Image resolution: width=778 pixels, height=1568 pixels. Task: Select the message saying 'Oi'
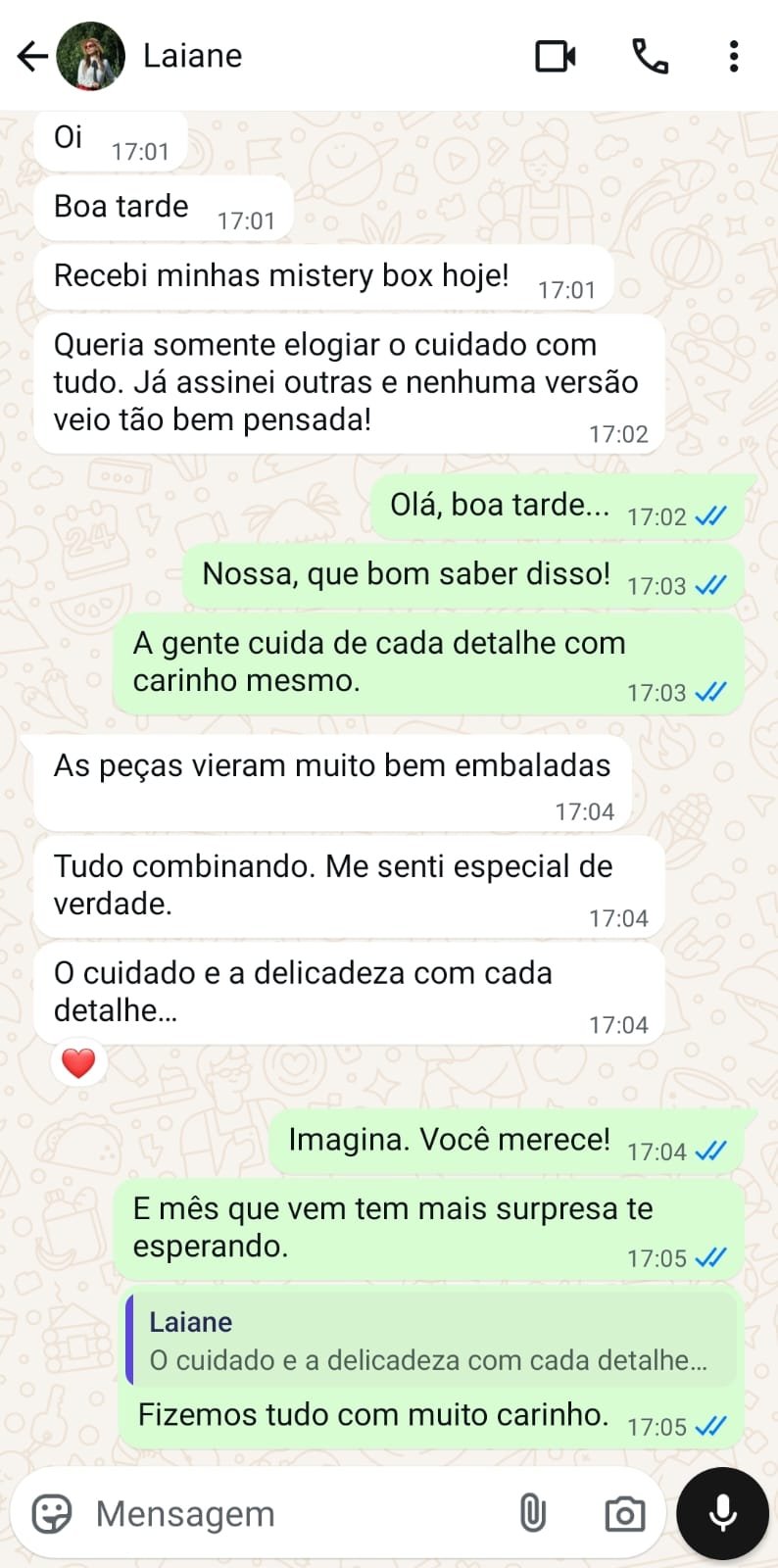click(x=67, y=138)
